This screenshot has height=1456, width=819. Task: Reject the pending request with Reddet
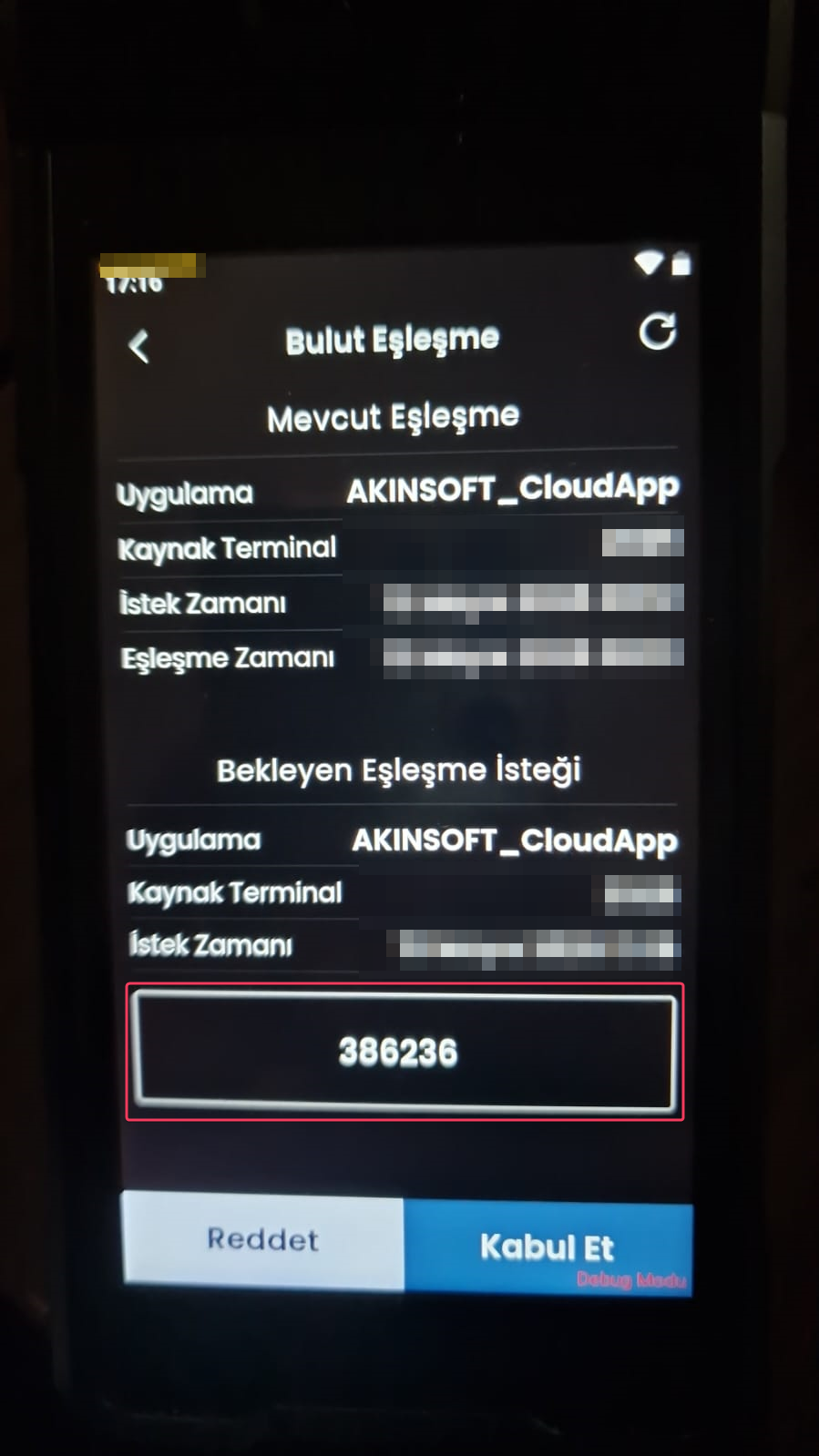point(262,1239)
